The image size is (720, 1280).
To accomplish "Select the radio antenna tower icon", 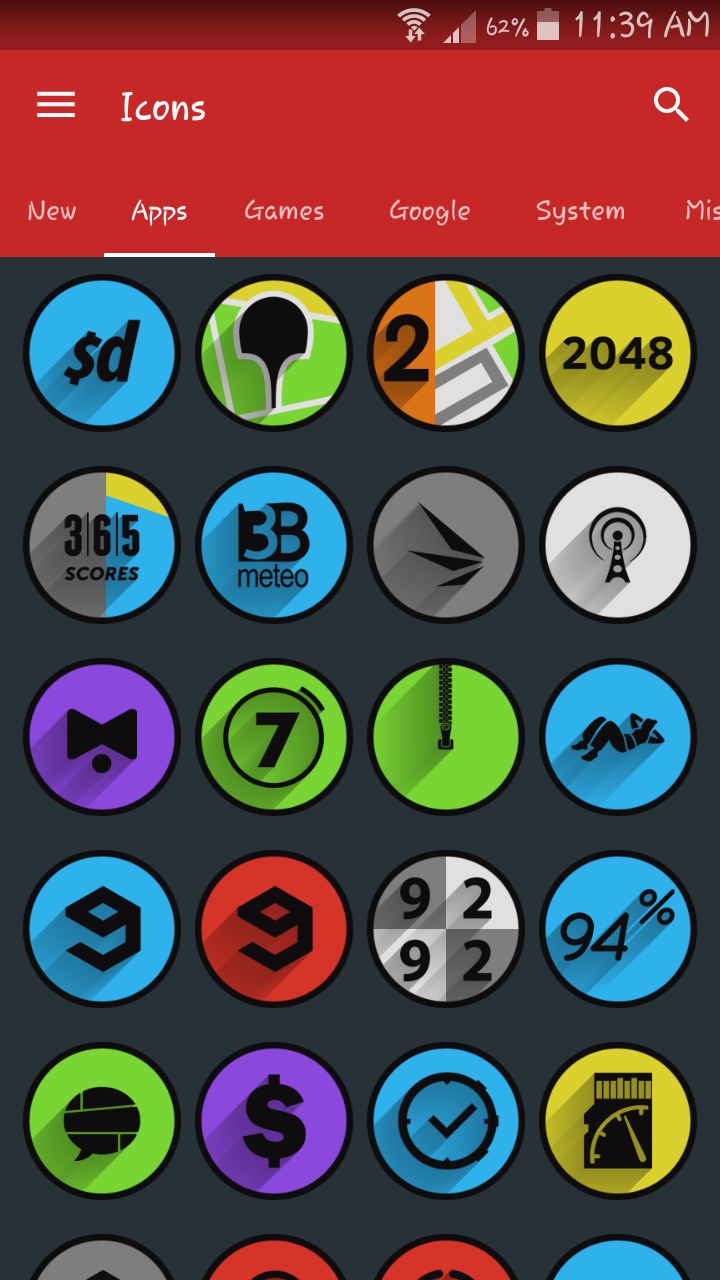I will [x=618, y=545].
